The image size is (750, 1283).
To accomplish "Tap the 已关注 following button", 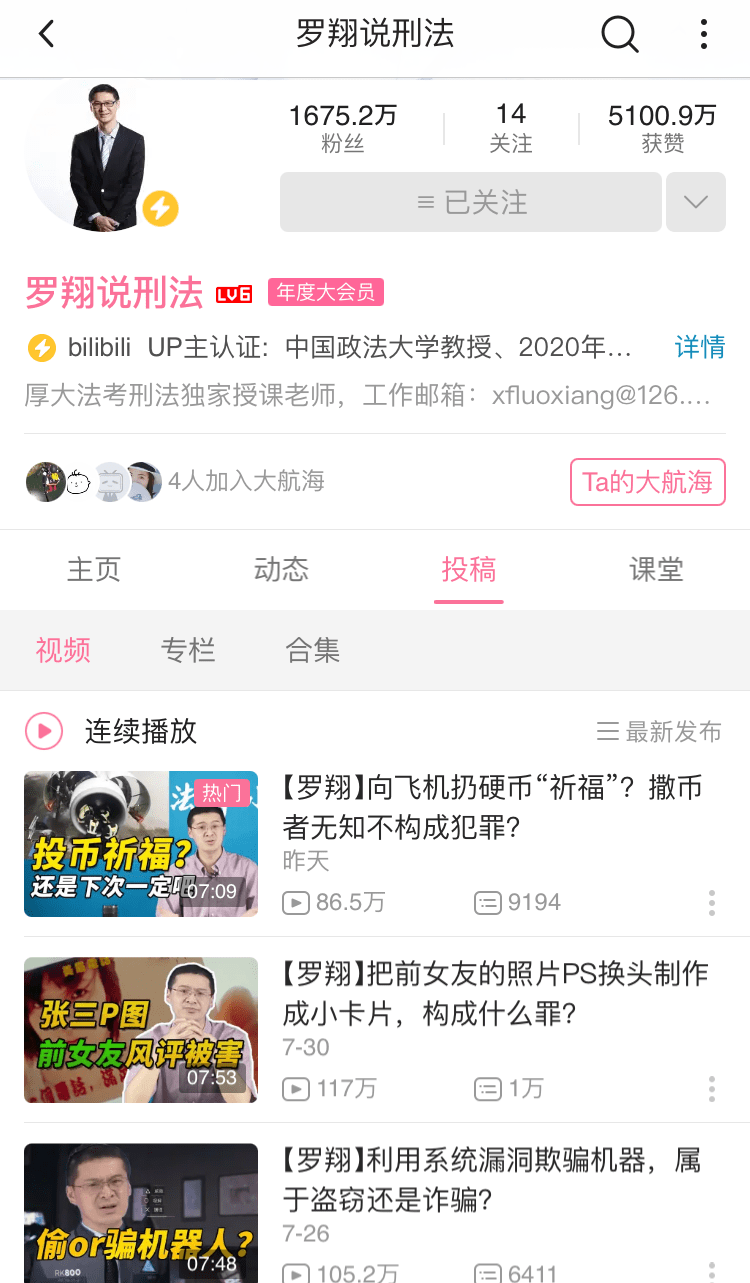I will click(x=471, y=202).
